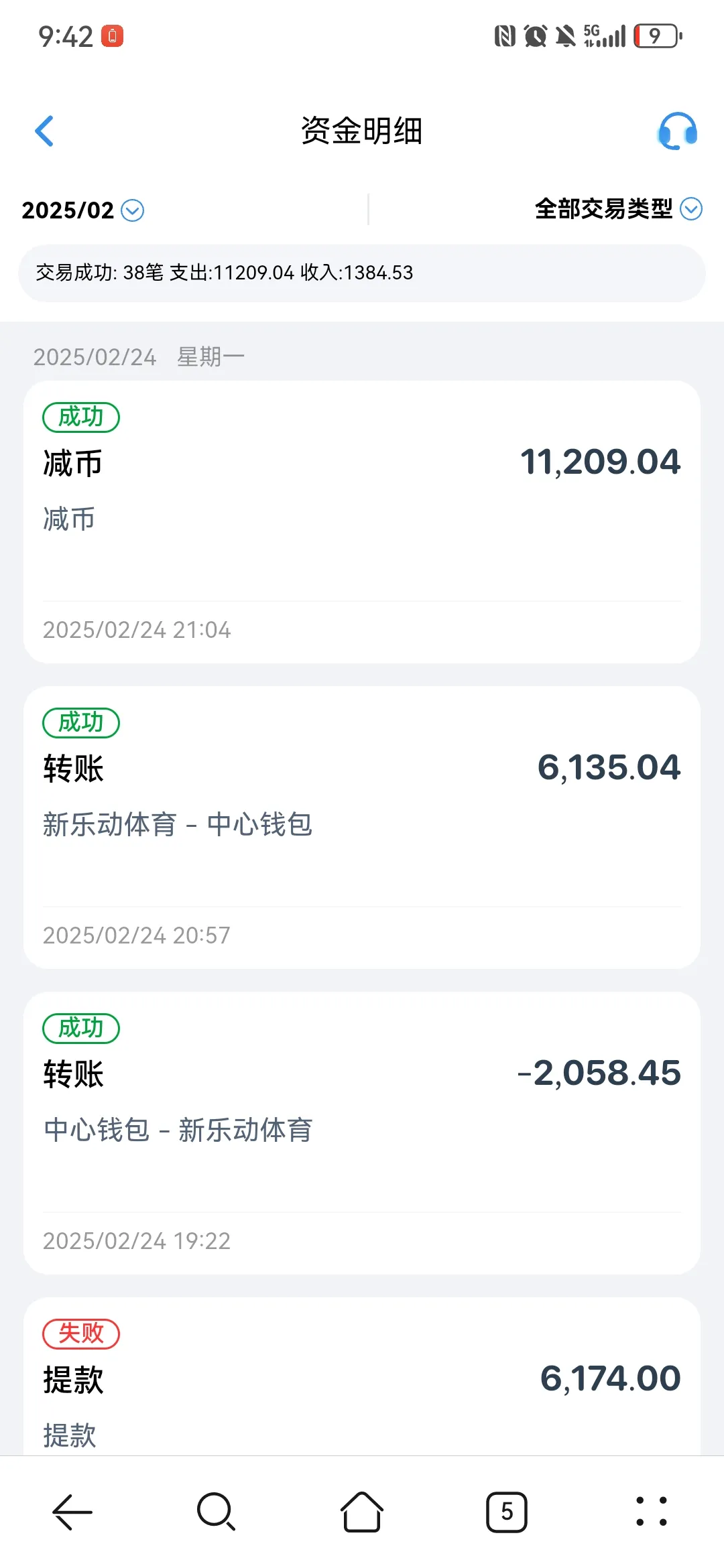The image size is (724, 1568).
Task: Open customer service headset icon
Action: 678,131
